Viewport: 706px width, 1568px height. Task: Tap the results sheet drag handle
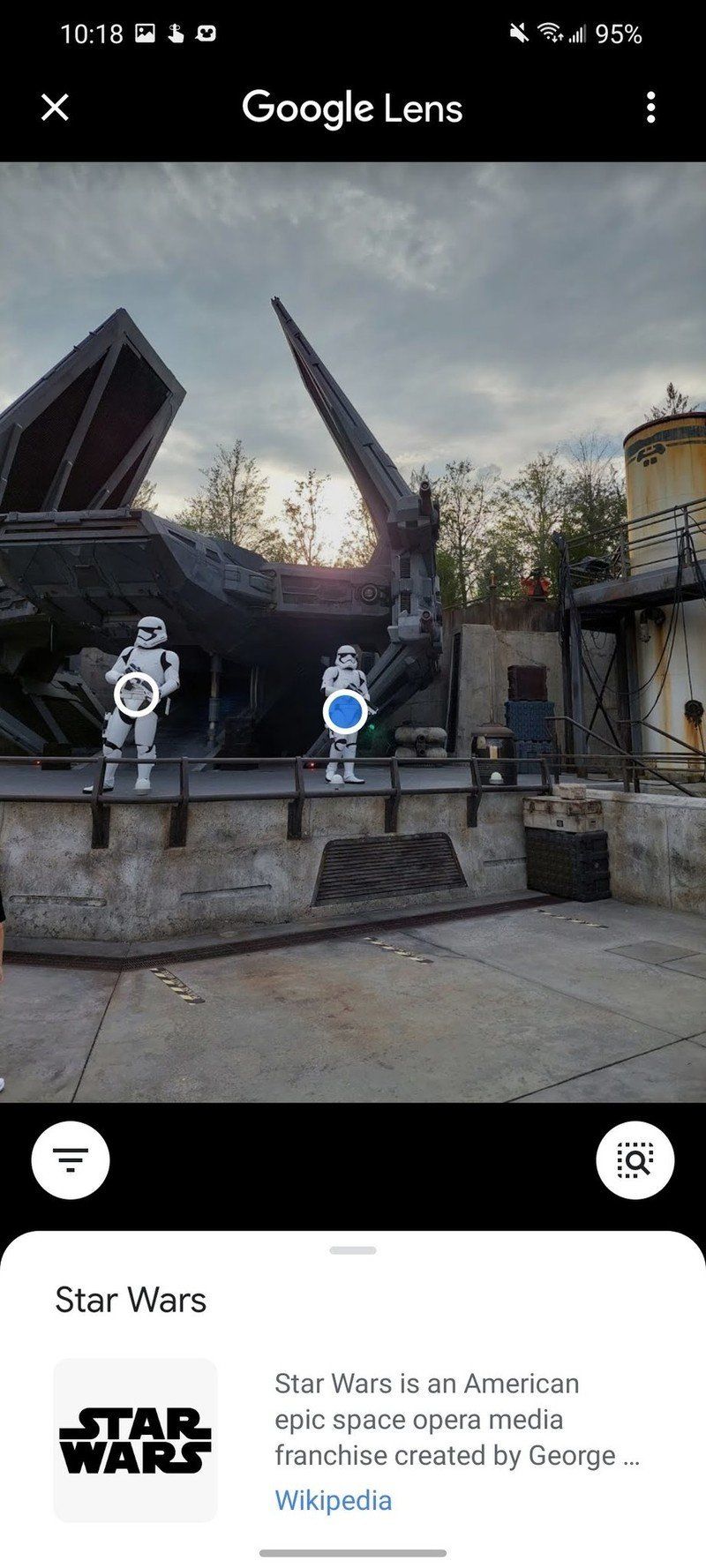[x=353, y=1250]
